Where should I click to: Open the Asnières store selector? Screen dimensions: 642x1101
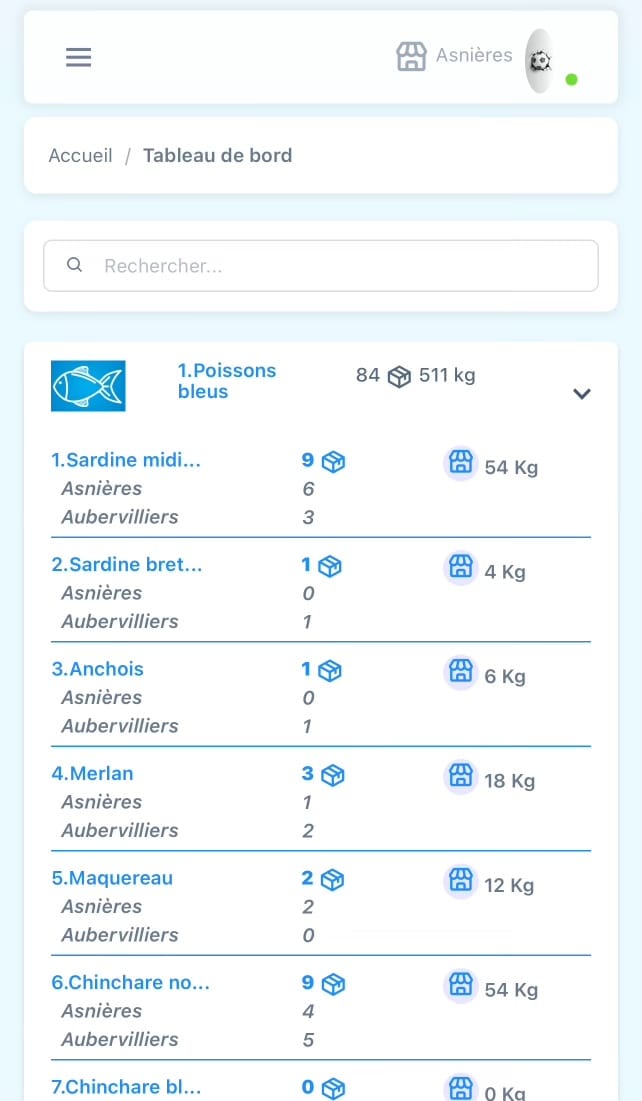(x=455, y=56)
